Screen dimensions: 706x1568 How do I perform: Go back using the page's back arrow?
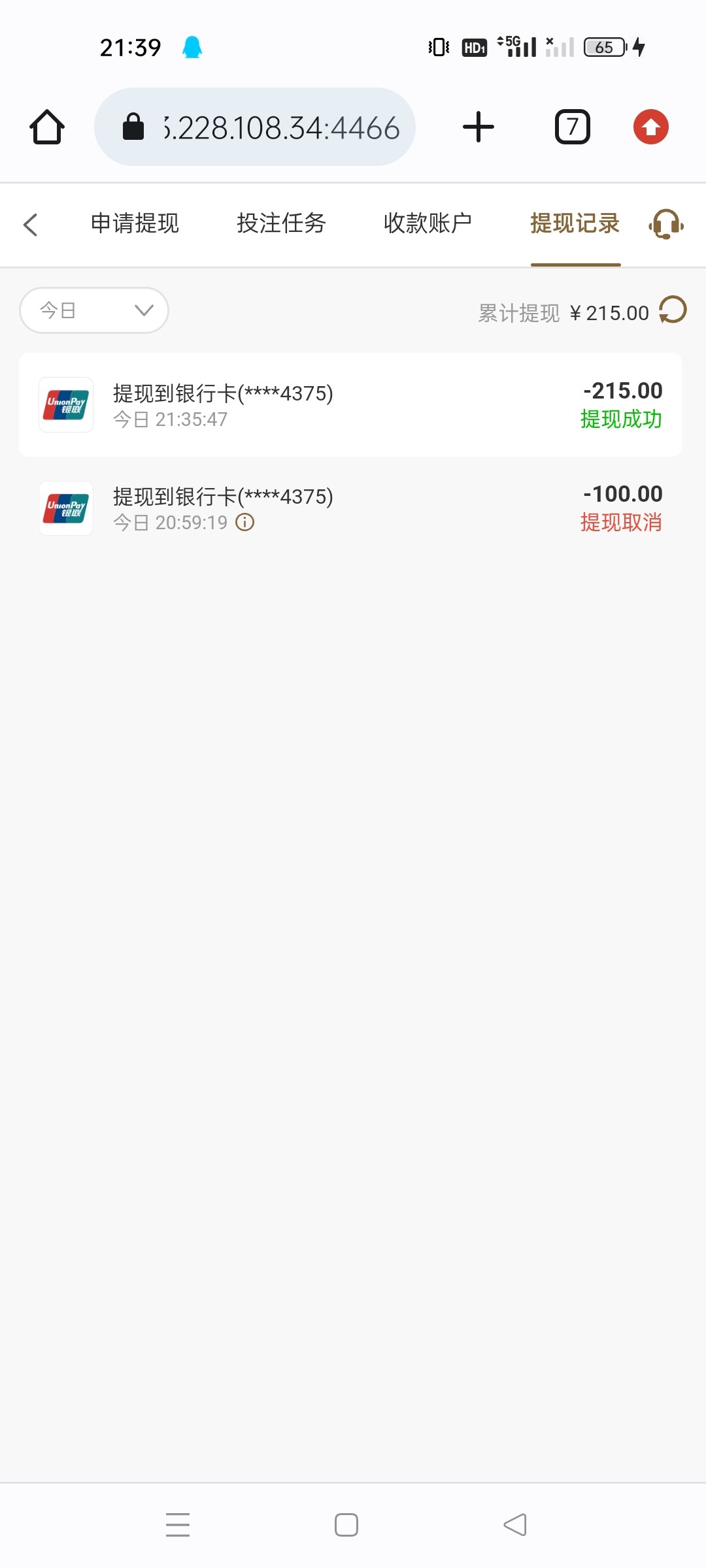pyautogui.click(x=30, y=225)
